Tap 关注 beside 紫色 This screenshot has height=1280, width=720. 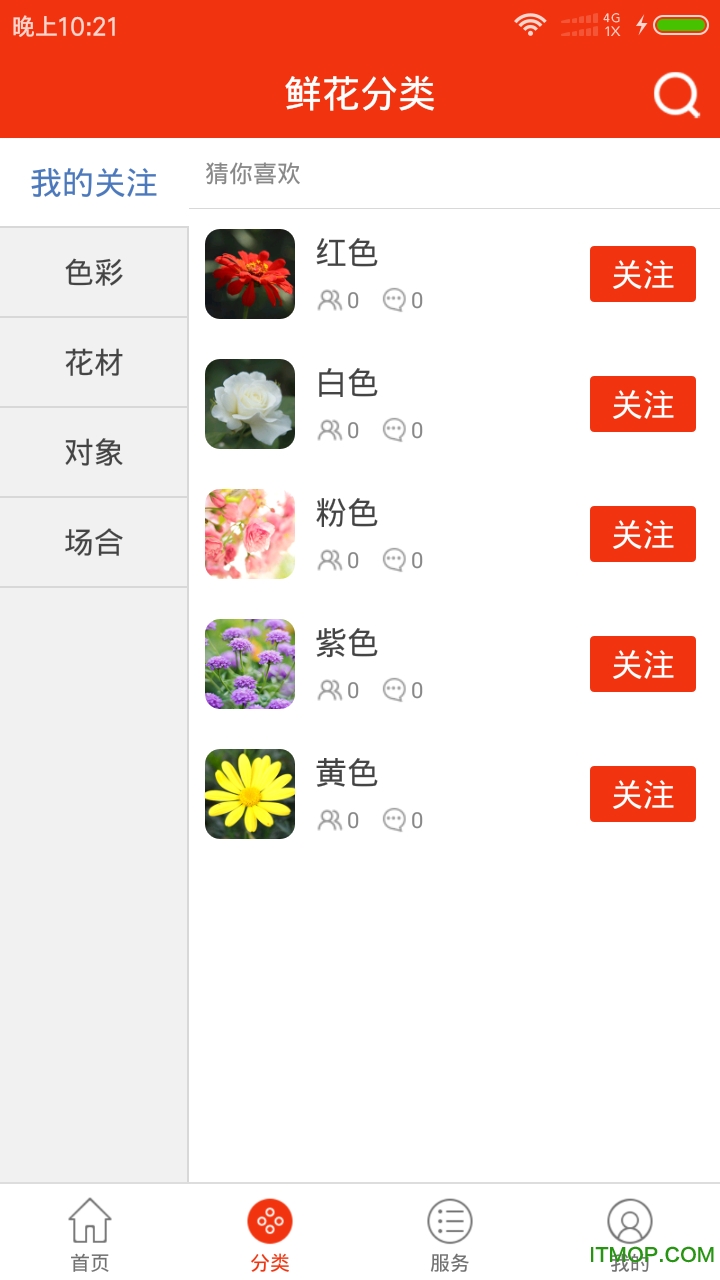[642, 664]
